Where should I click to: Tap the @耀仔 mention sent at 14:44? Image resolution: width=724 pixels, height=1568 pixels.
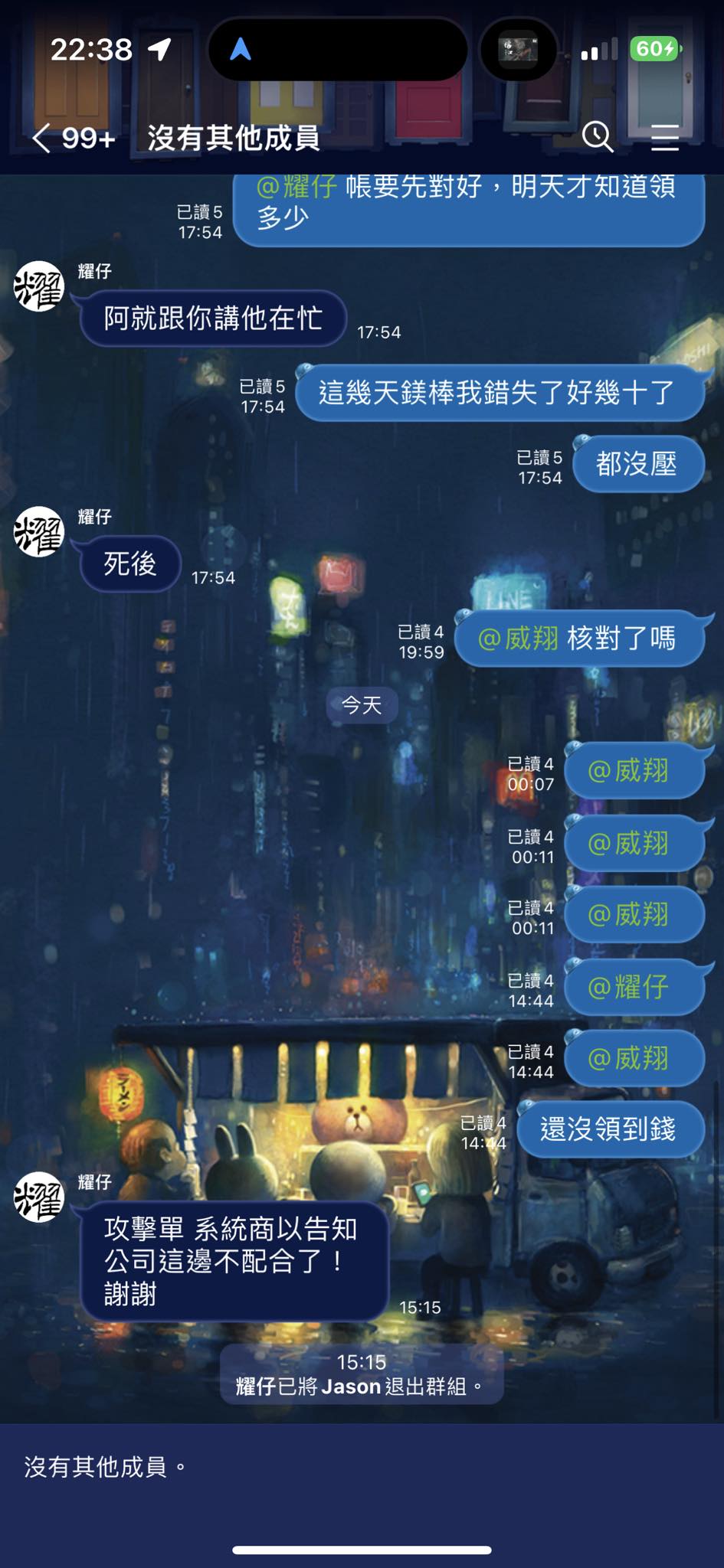click(628, 987)
